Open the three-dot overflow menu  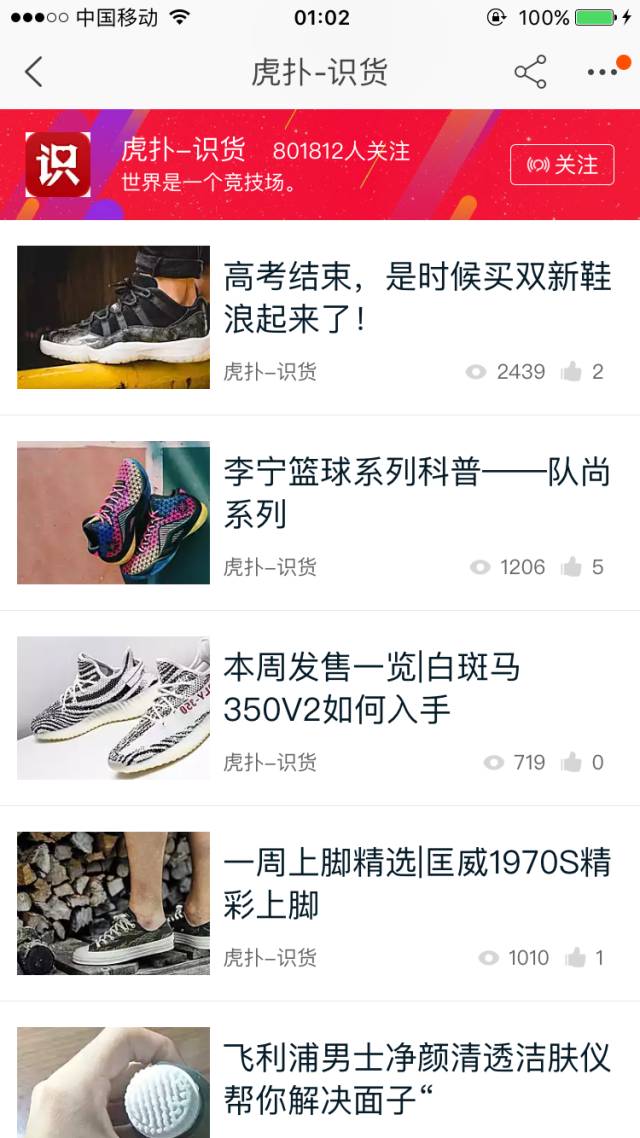tap(603, 72)
